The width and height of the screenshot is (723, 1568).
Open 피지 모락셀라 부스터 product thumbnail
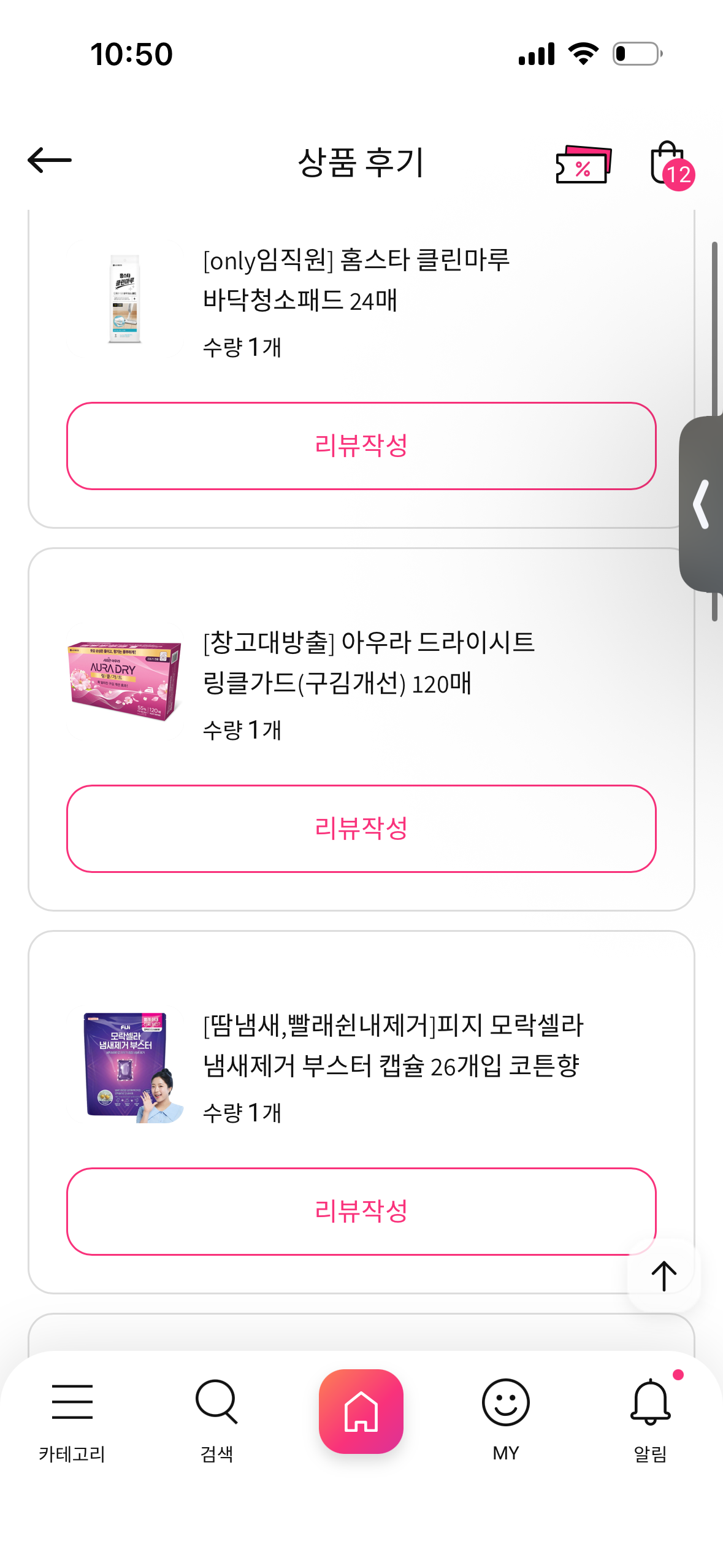[x=125, y=1065]
